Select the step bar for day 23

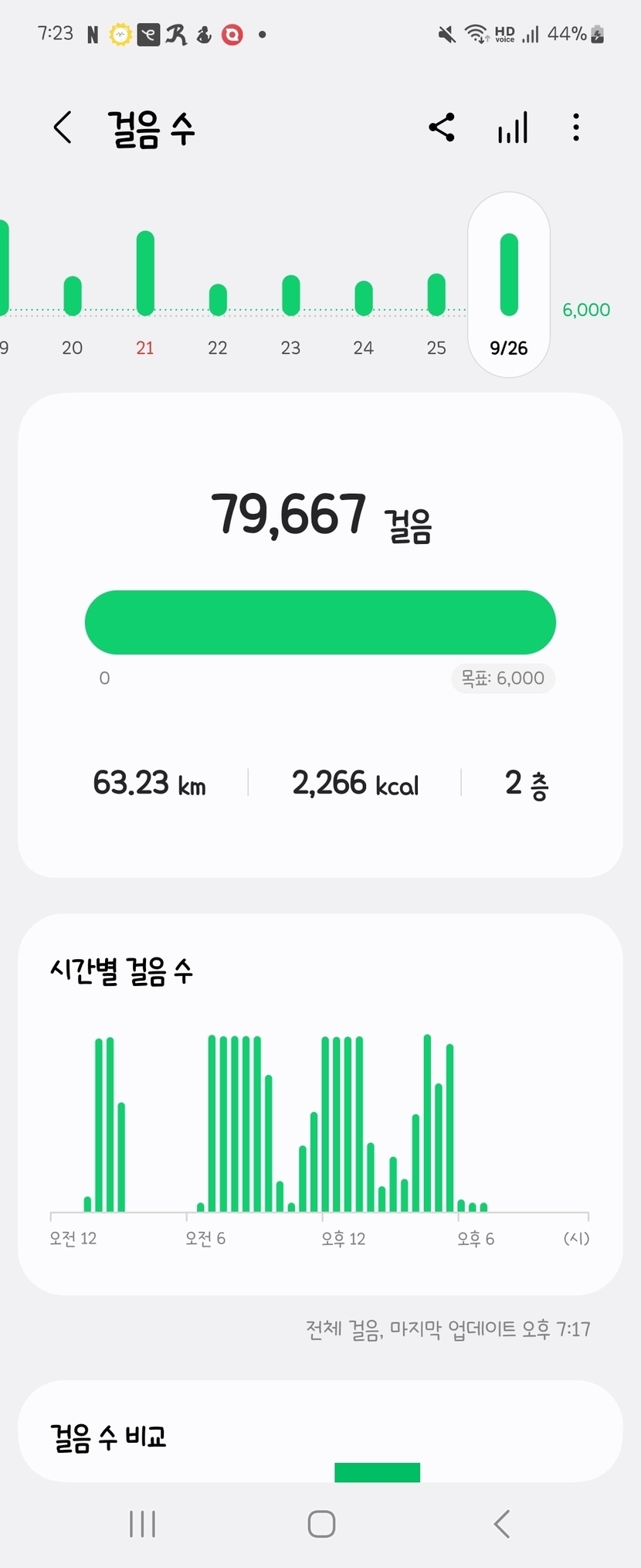point(290,295)
